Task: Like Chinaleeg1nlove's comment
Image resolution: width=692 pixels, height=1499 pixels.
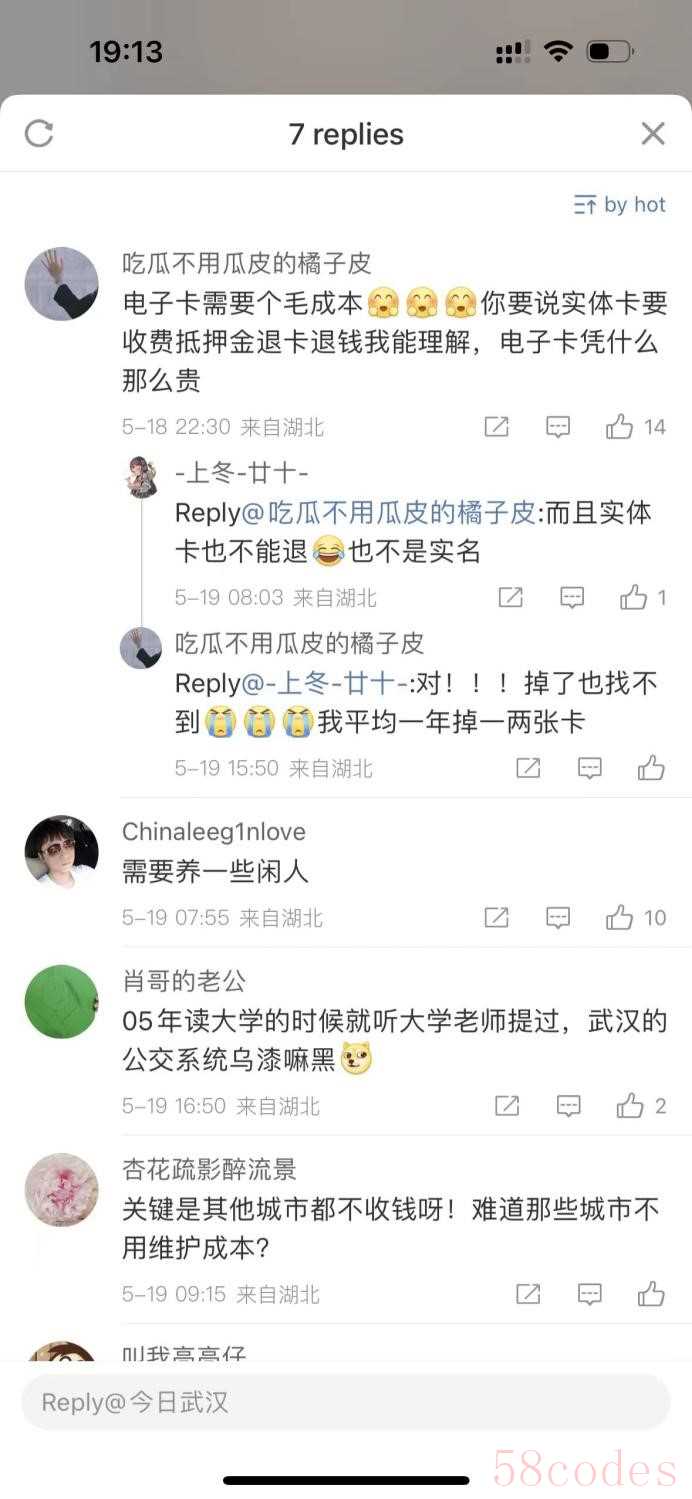Action: [620, 917]
